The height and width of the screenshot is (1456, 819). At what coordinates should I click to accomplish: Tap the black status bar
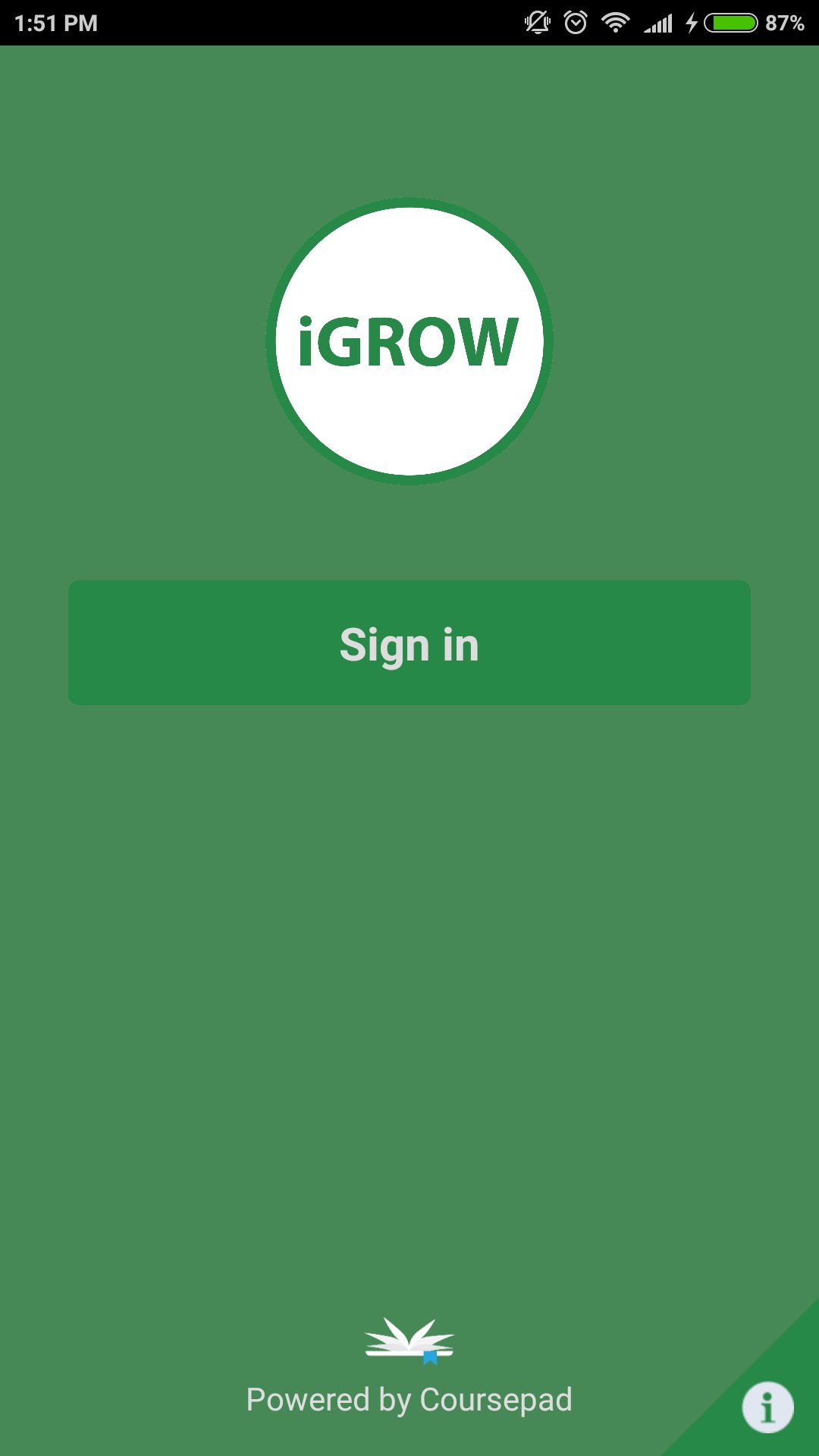click(x=303, y=22)
